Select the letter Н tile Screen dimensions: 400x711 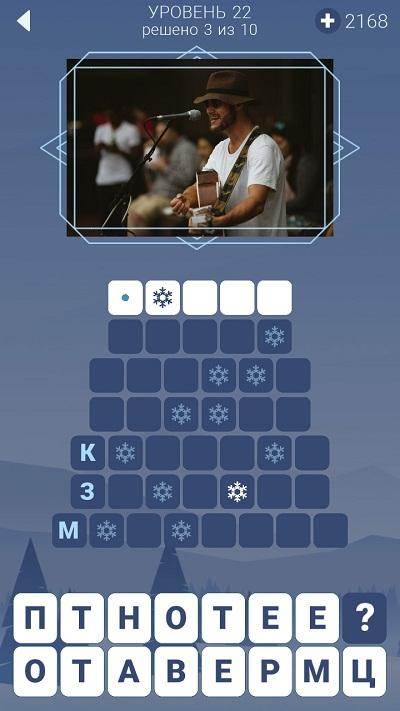[x=129, y=618]
